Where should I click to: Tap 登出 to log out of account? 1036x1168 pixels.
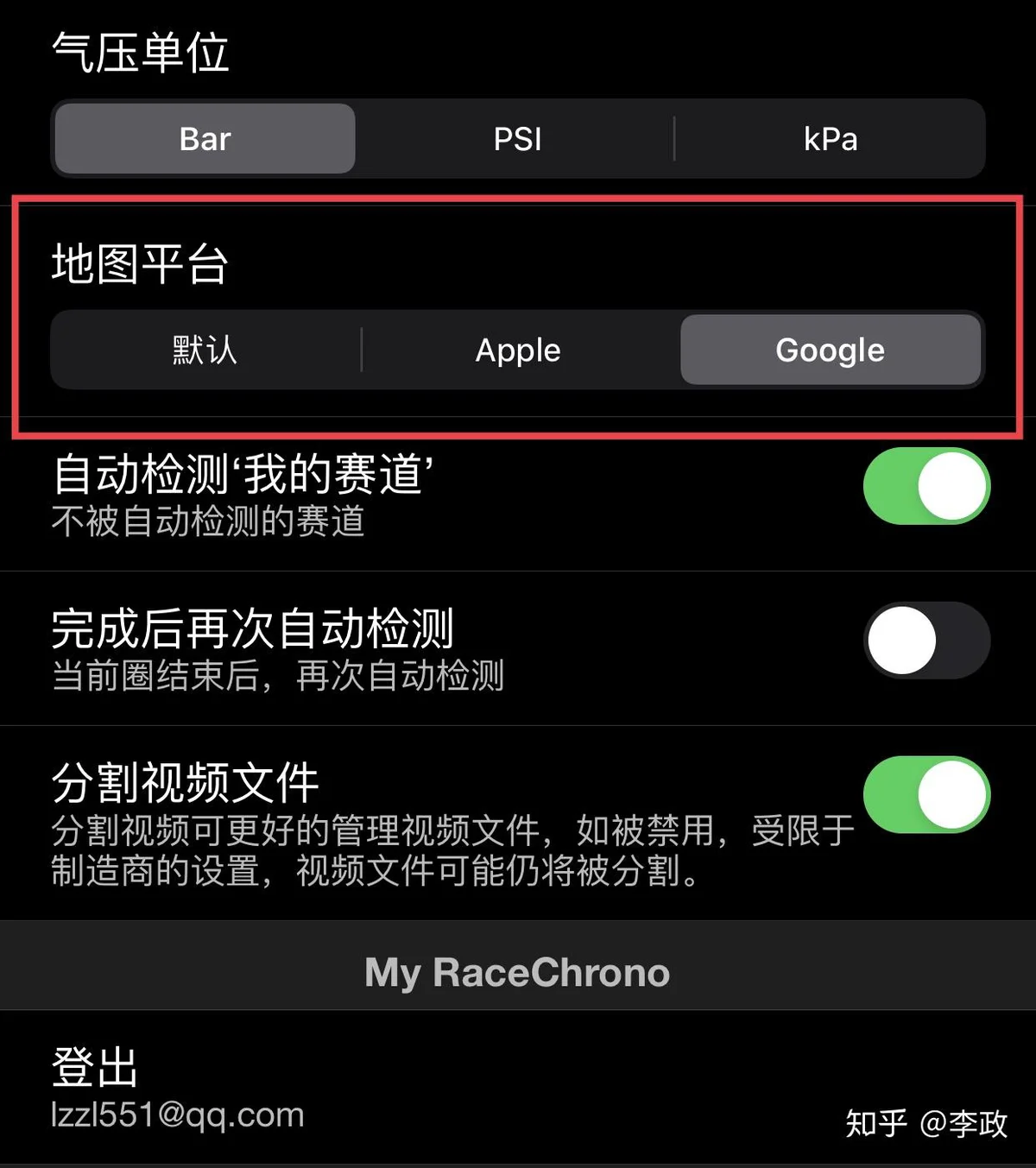click(x=95, y=1069)
